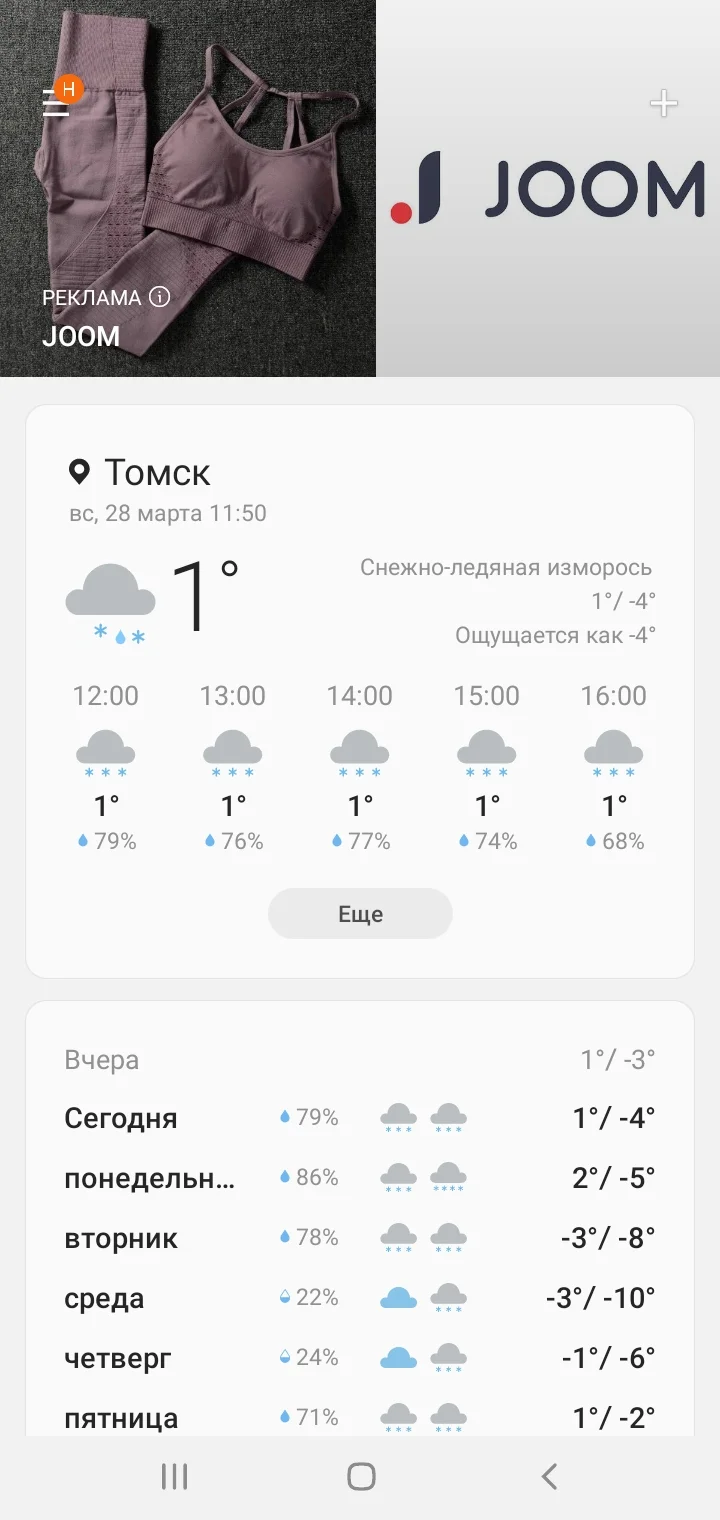Tap the orange H badge on the ad
720x1520 pixels.
(67, 91)
